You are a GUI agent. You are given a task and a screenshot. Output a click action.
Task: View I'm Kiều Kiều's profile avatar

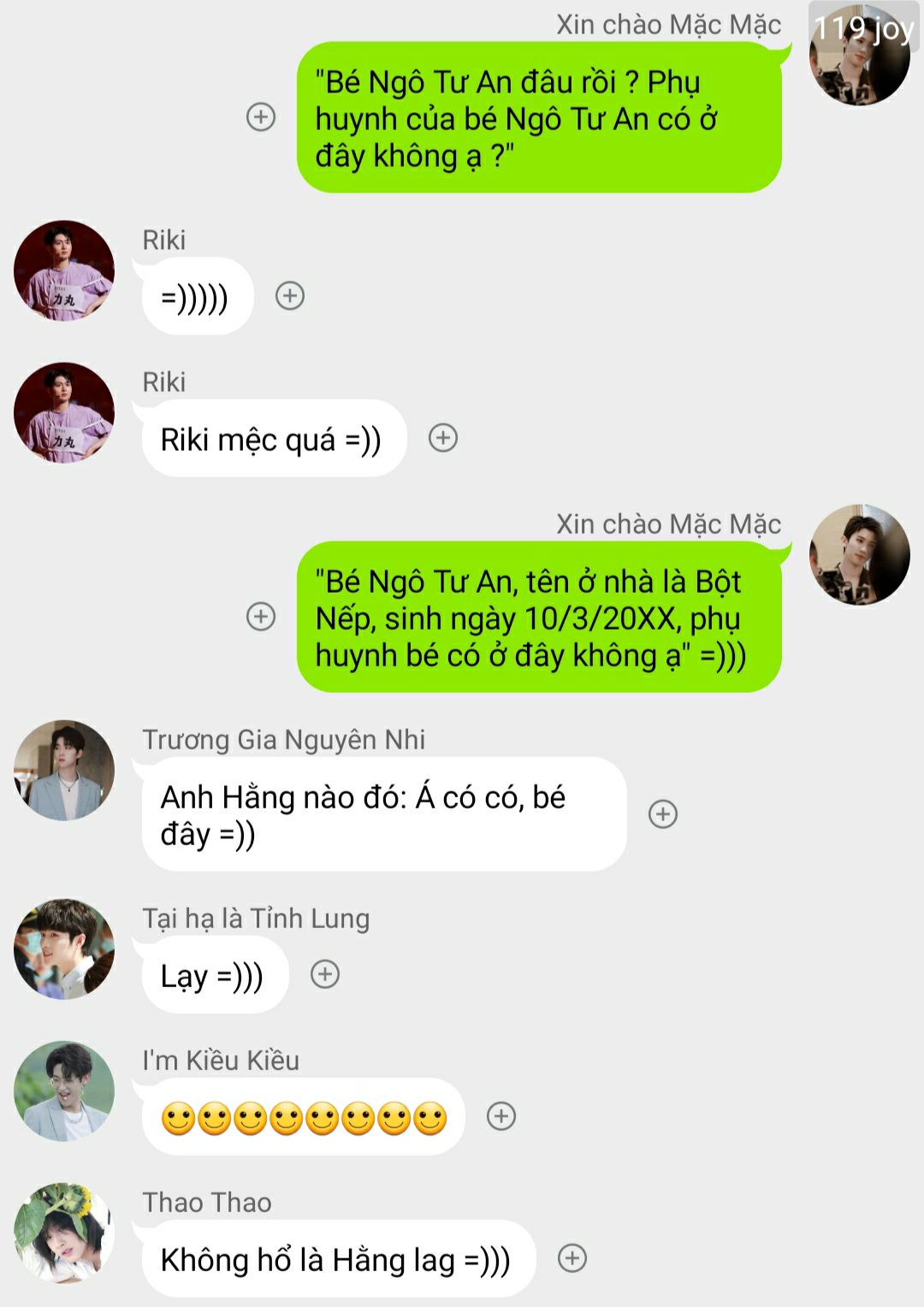tap(64, 1091)
